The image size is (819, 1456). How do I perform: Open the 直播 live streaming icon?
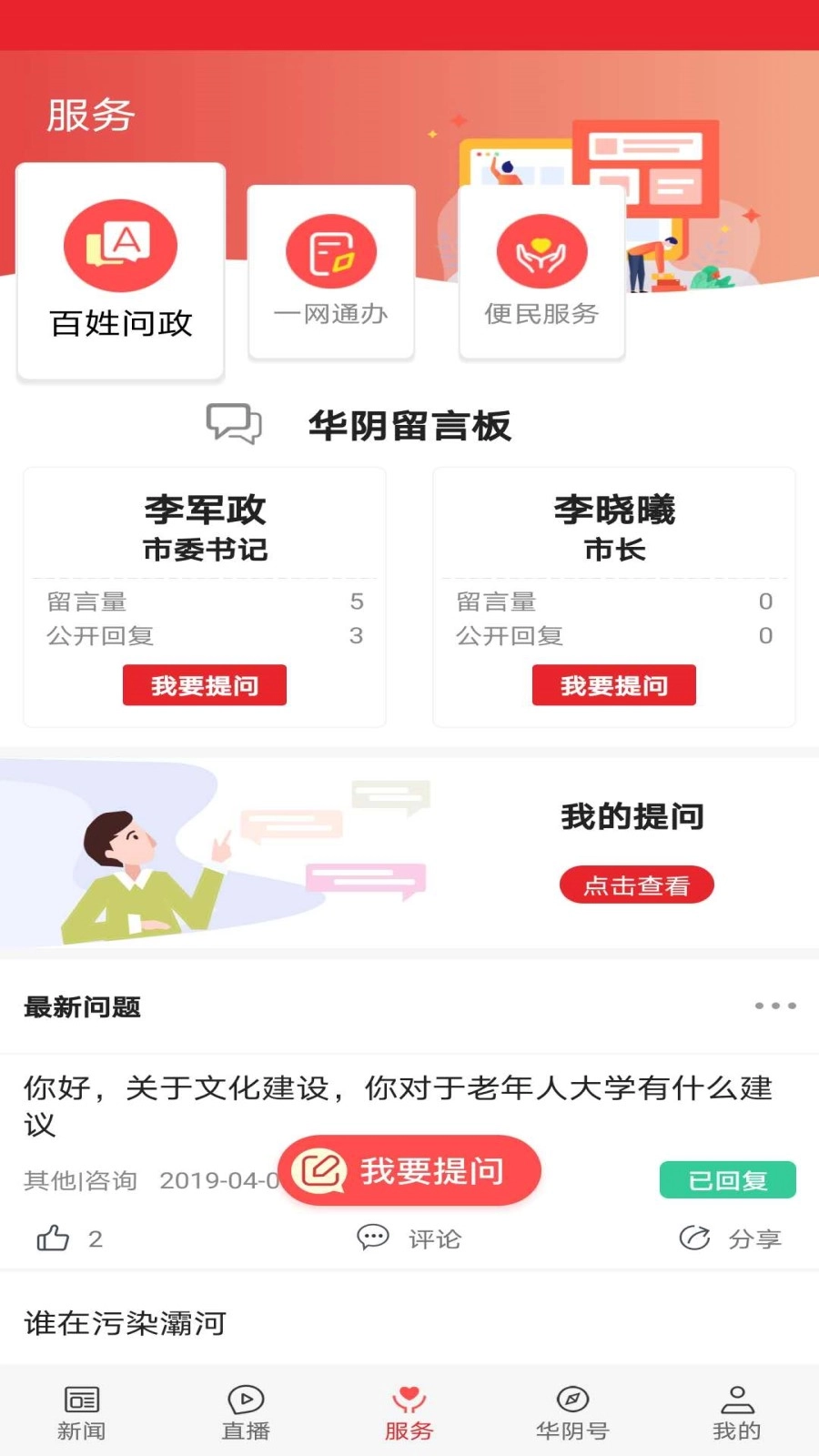[245, 1401]
